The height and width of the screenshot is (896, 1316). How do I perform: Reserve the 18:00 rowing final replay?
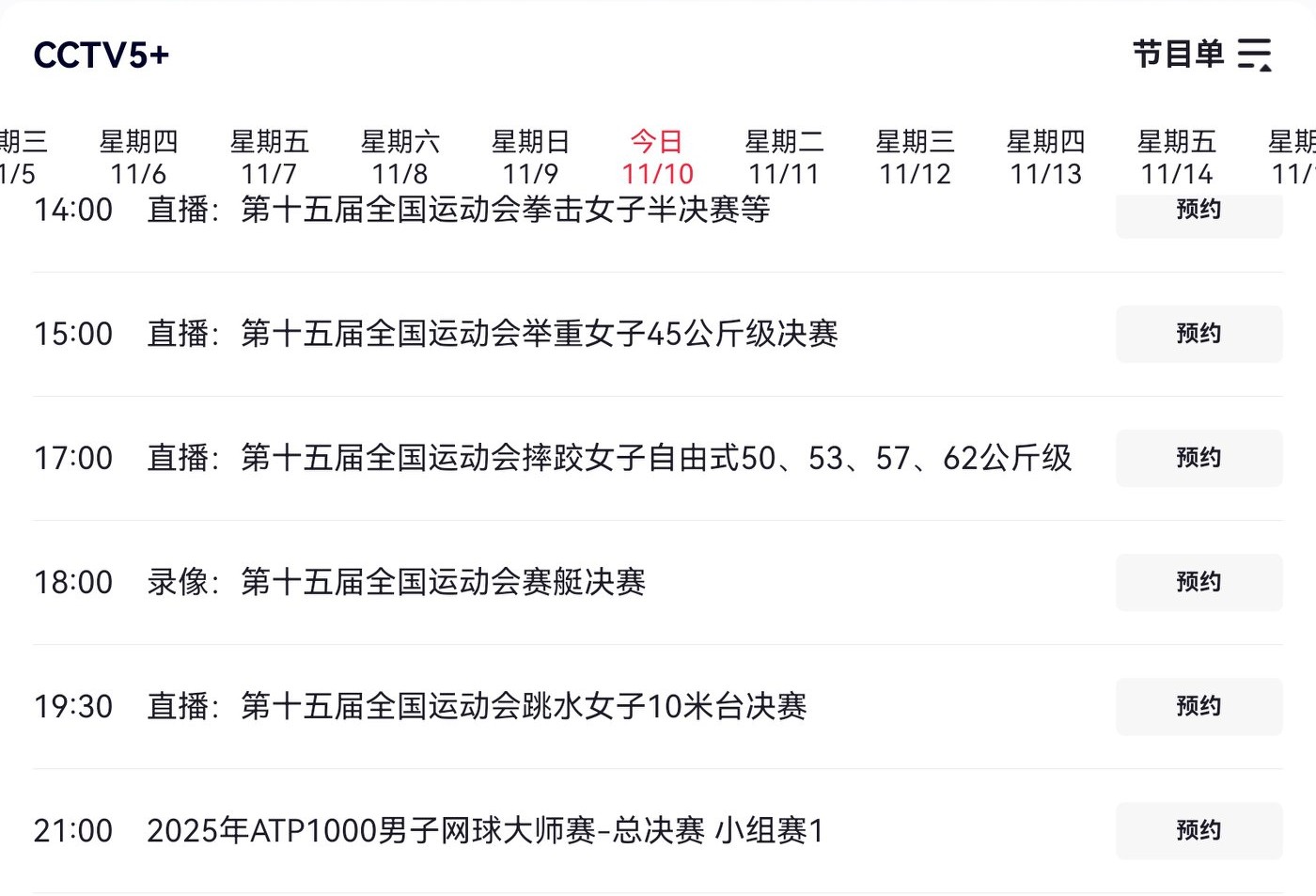pyautogui.click(x=1198, y=582)
